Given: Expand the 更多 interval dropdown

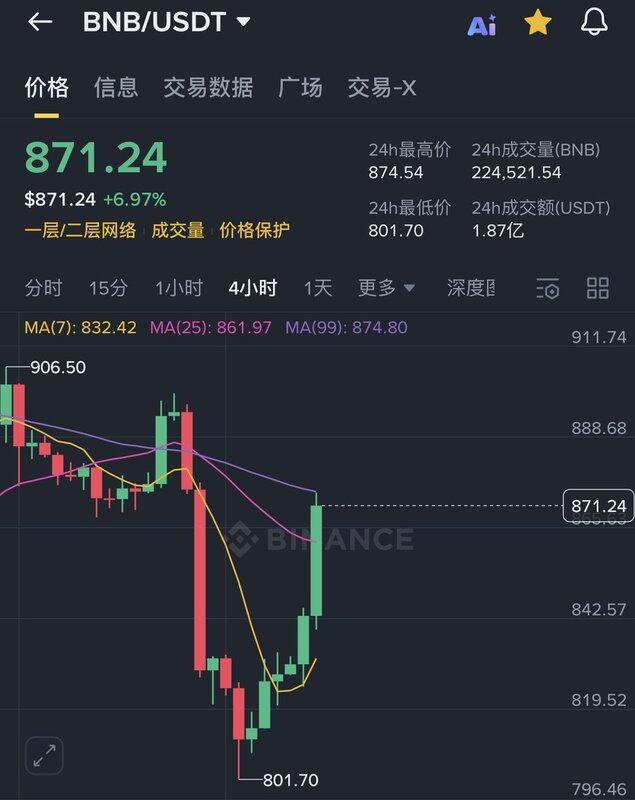Looking at the screenshot, I should [386, 289].
